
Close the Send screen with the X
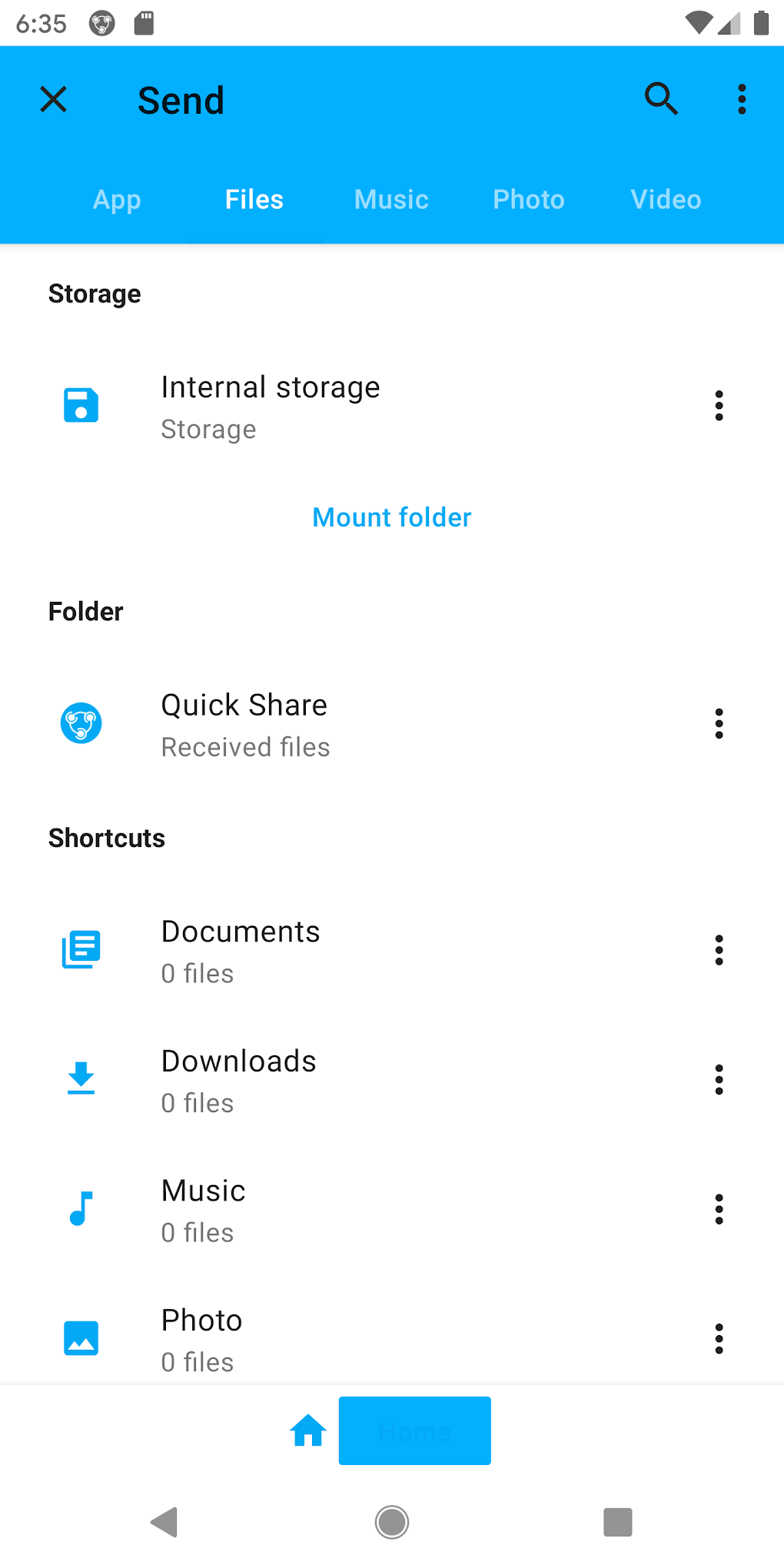point(52,99)
